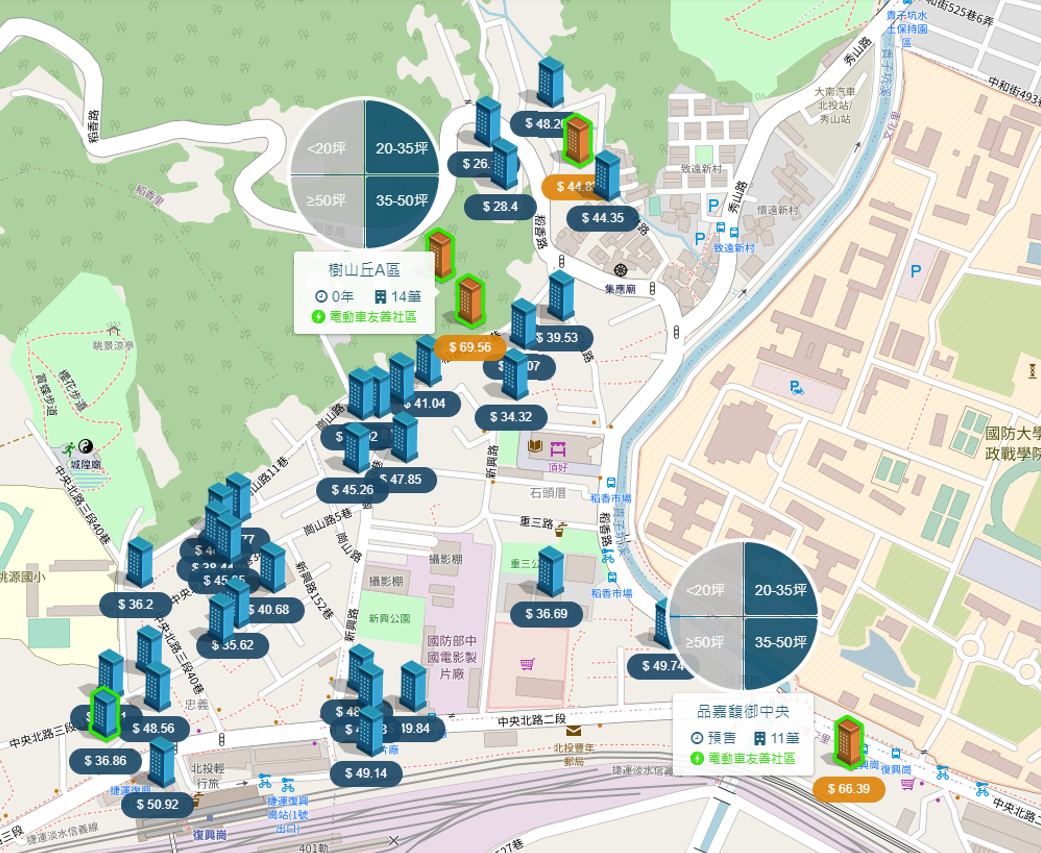Tap the $36.2 property marker
This screenshot has height=853, width=1041.
tap(135, 604)
